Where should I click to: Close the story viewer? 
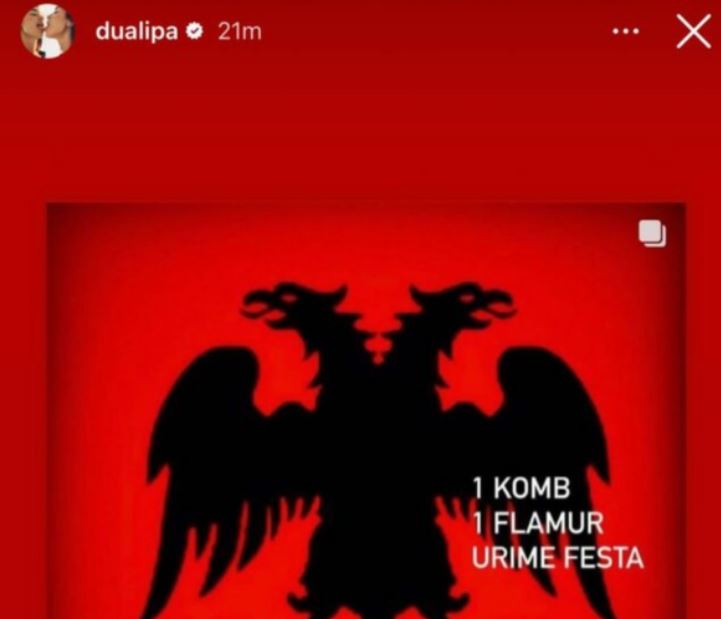[x=693, y=32]
